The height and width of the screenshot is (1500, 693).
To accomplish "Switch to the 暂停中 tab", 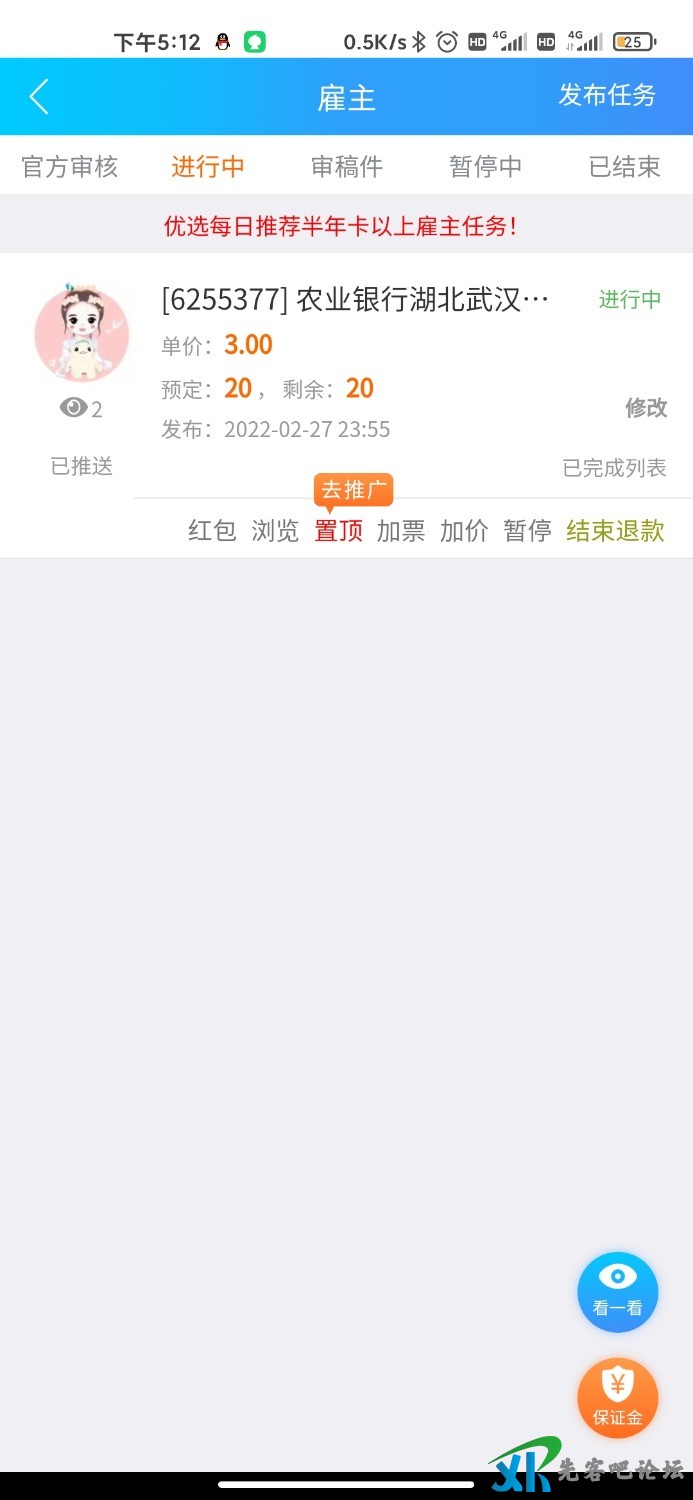I will coord(486,166).
